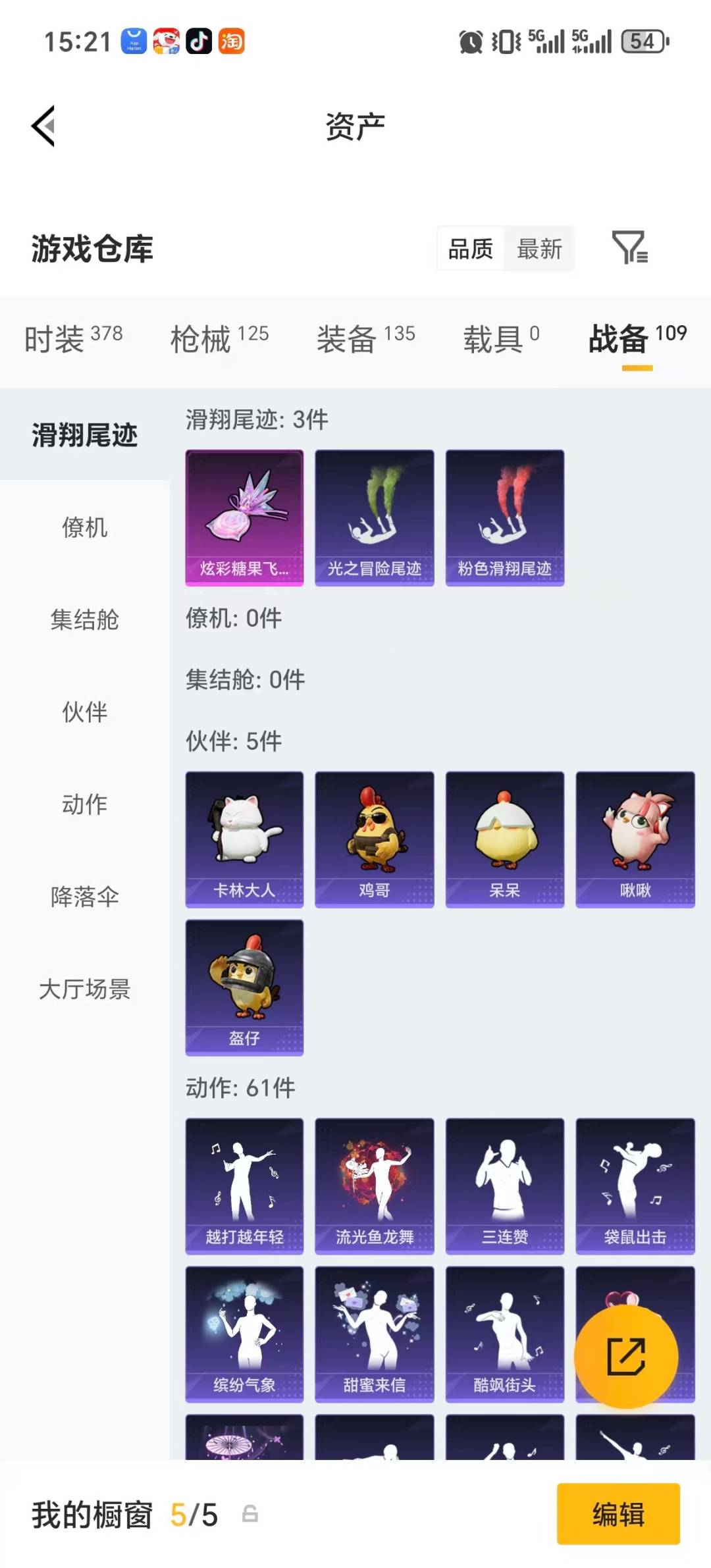Select the 粉色滑翔尾迹 item

(x=504, y=517)
